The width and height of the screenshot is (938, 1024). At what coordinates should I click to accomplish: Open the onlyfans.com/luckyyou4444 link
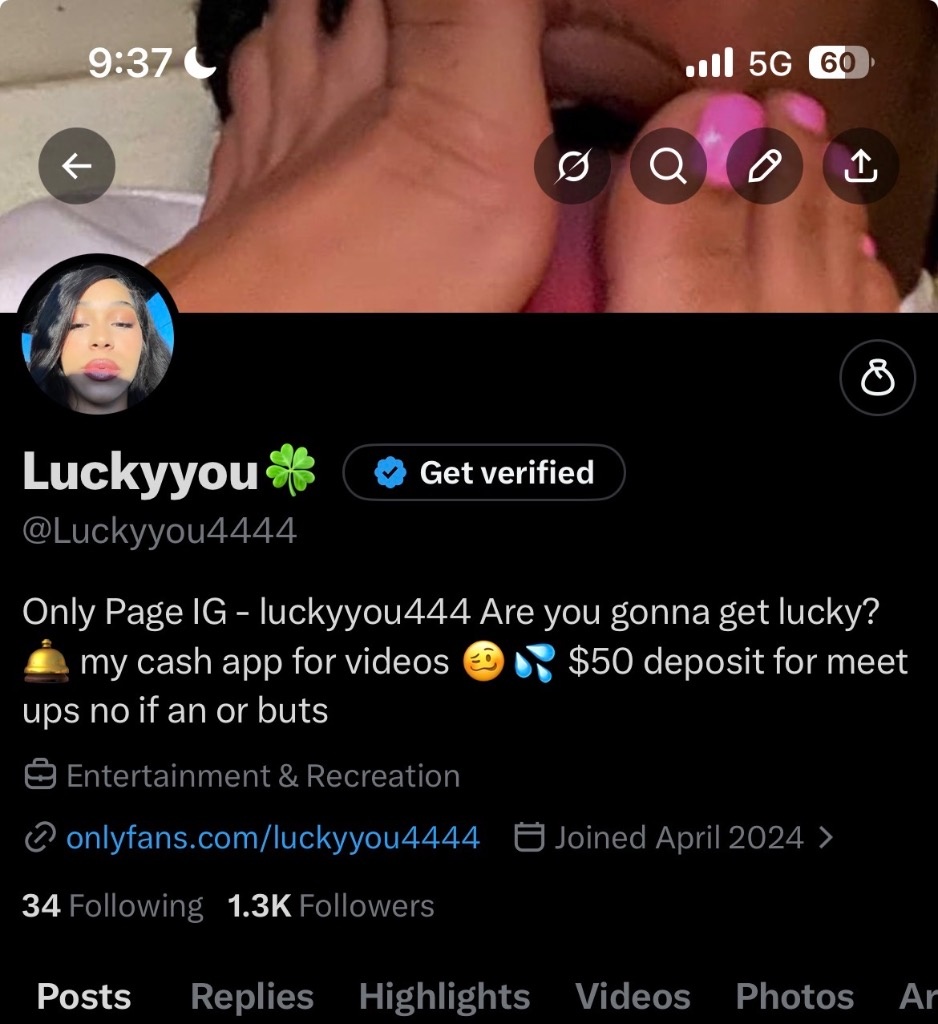272,837
